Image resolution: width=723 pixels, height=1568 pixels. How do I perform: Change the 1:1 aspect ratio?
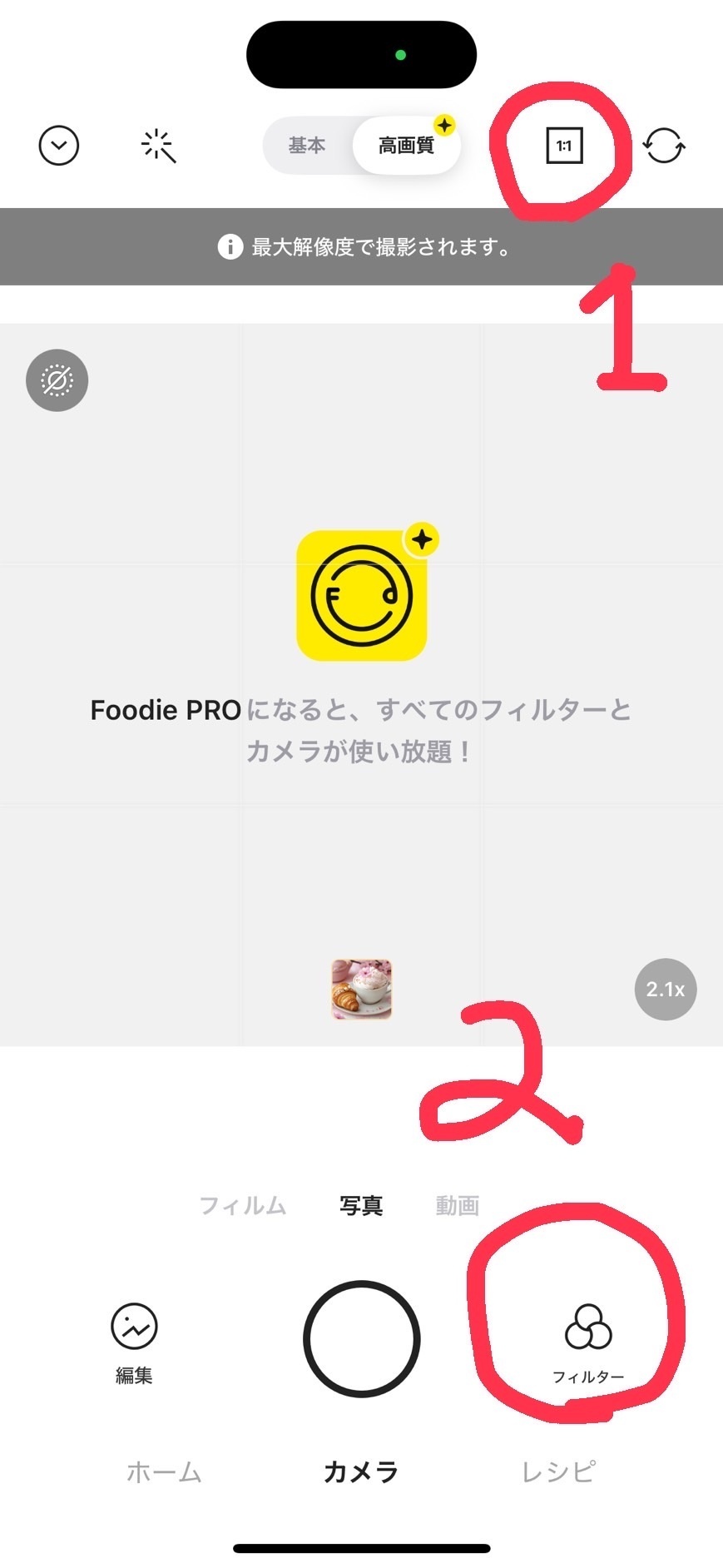point(564,146)
